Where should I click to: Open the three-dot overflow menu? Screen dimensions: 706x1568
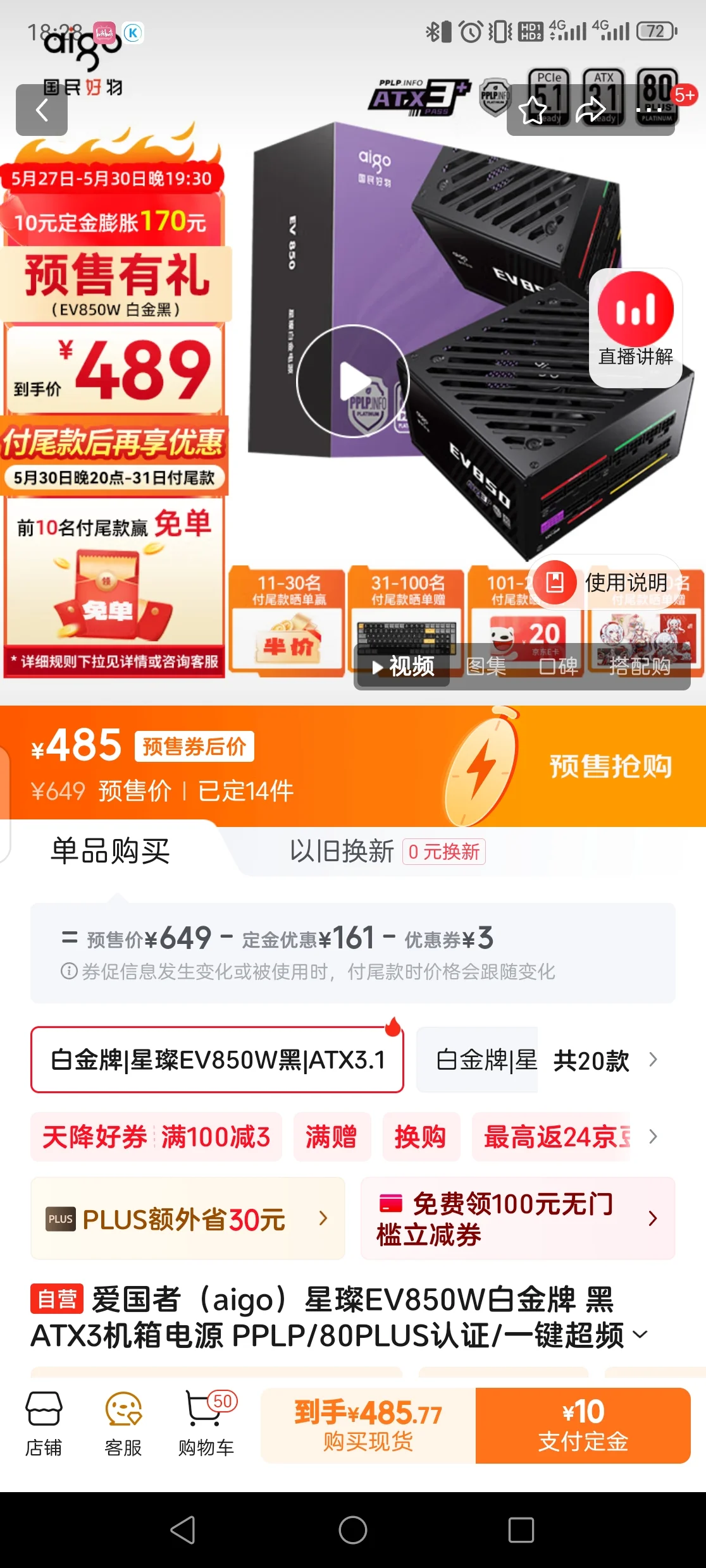[649, 110]
